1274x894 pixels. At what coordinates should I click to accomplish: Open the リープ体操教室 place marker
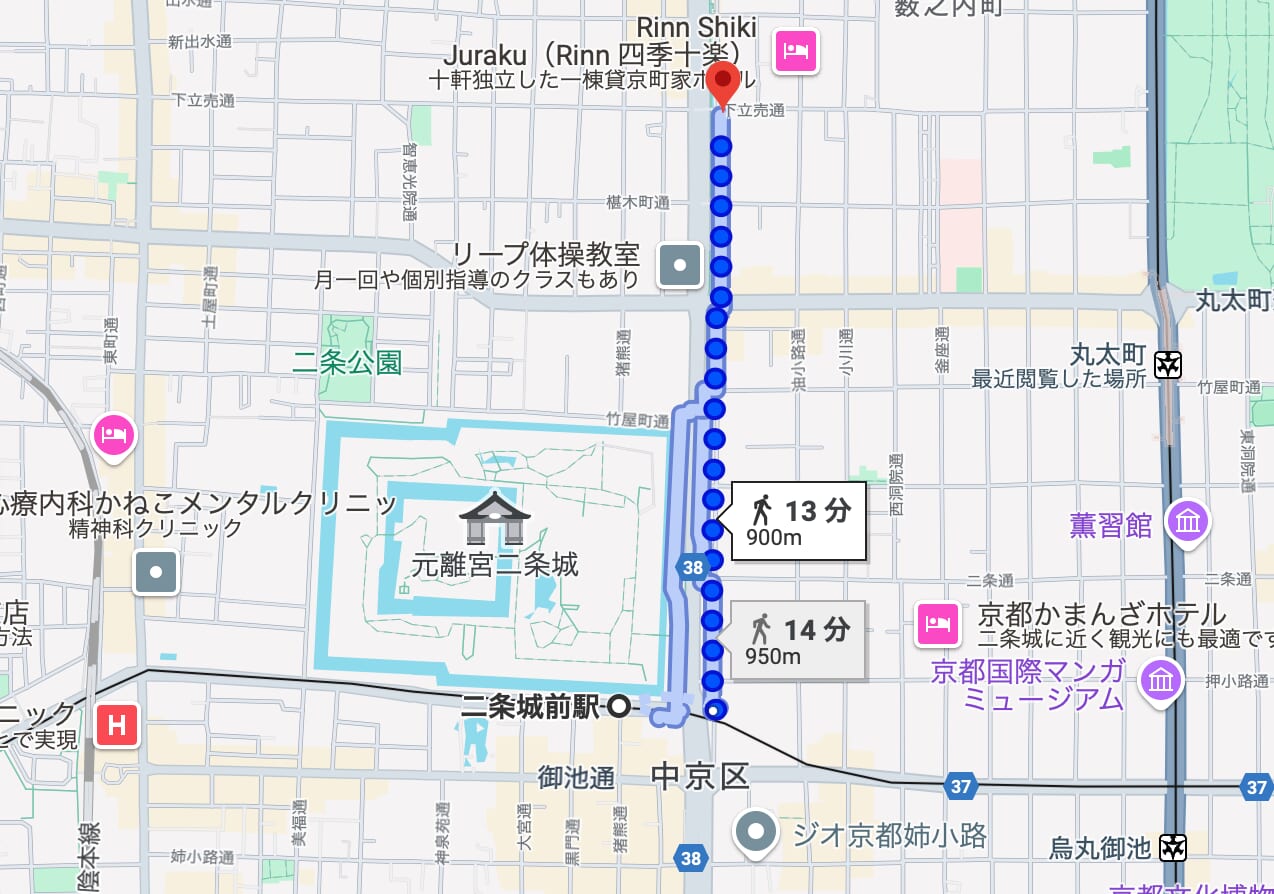(681, 267)
